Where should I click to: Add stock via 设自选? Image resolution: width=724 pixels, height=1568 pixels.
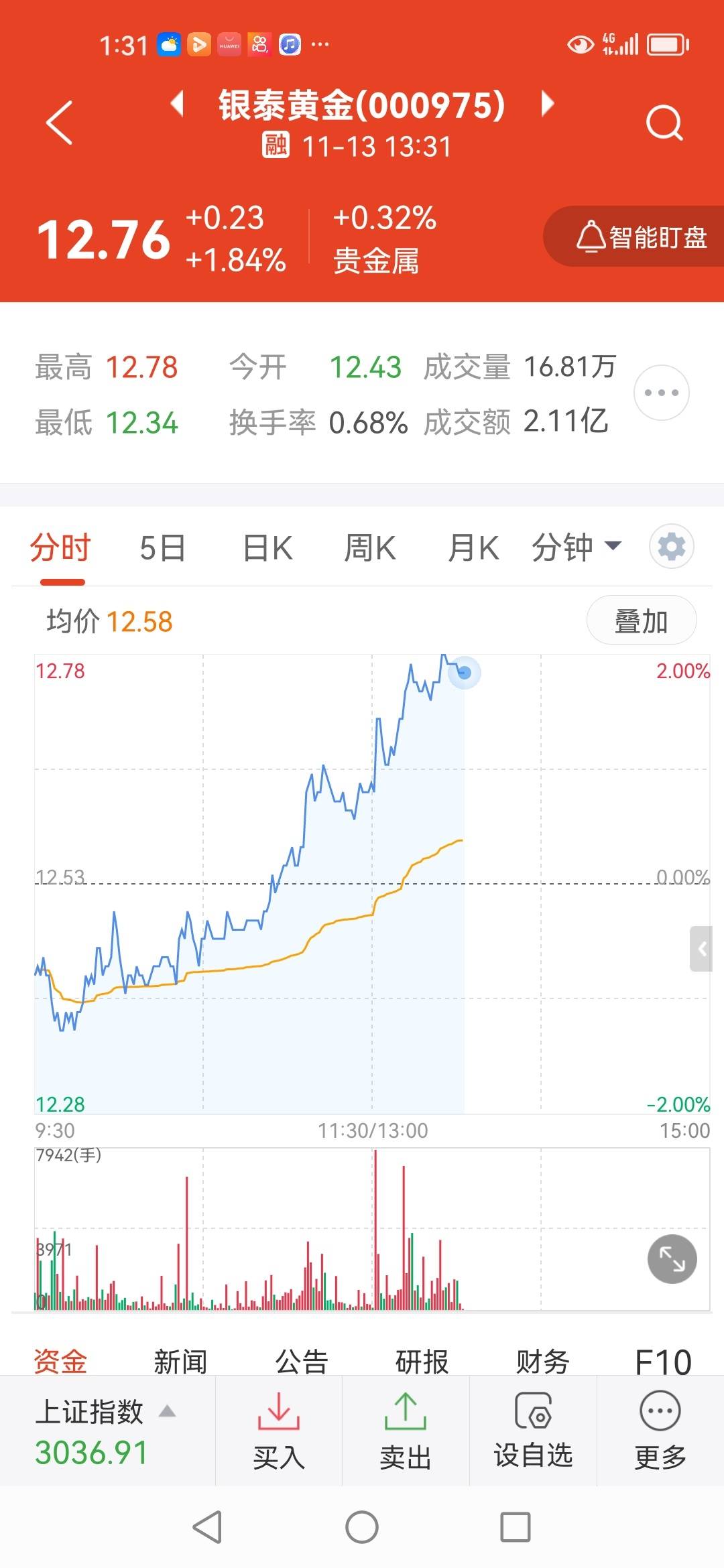(533, 1431)
